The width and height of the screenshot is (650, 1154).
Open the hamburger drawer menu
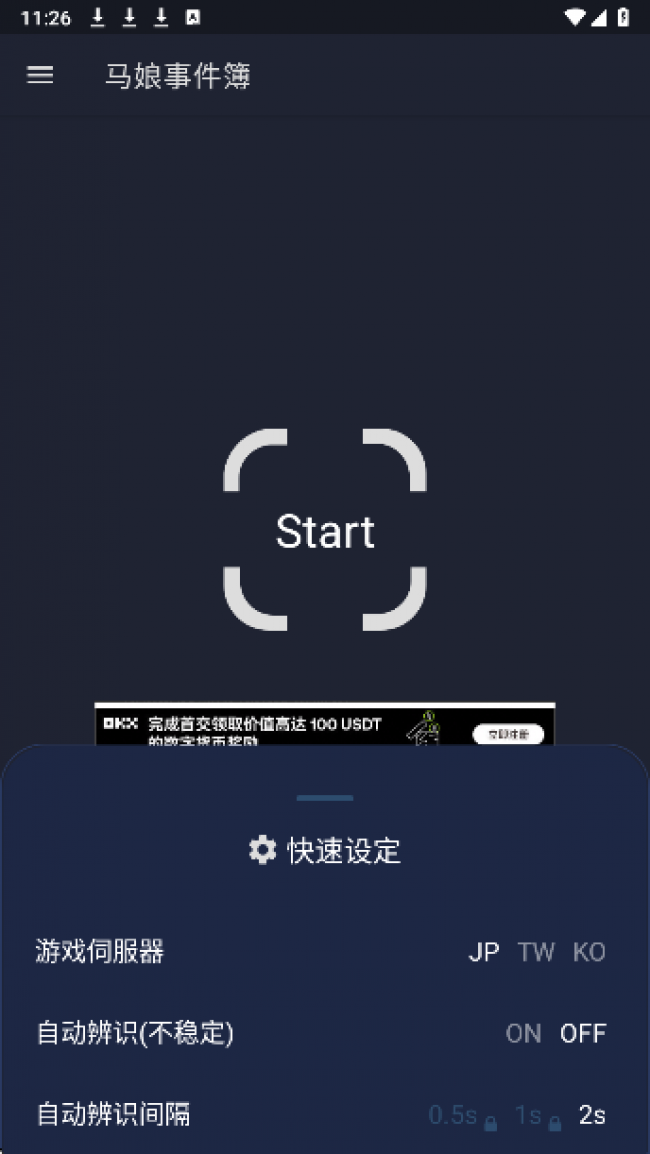click(40, 75)
